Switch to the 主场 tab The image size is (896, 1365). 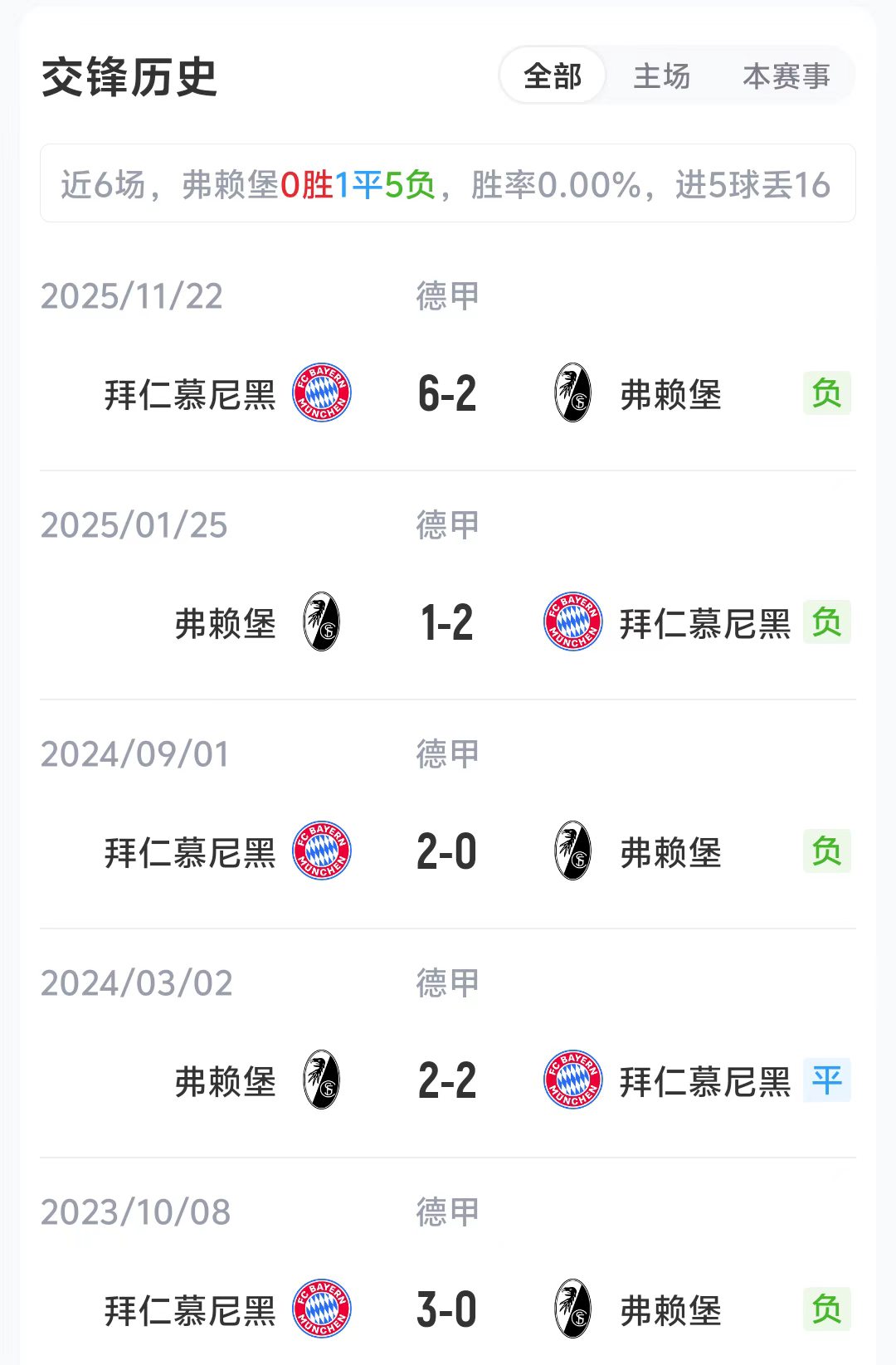[x=661, y=76]
